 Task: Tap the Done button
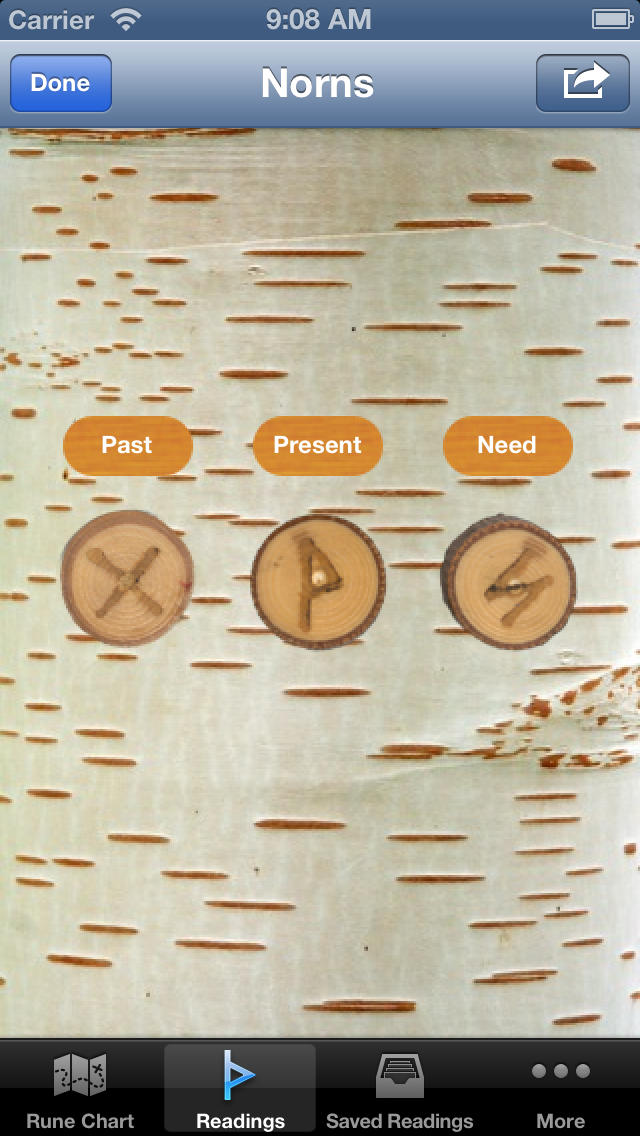(61, 83)
